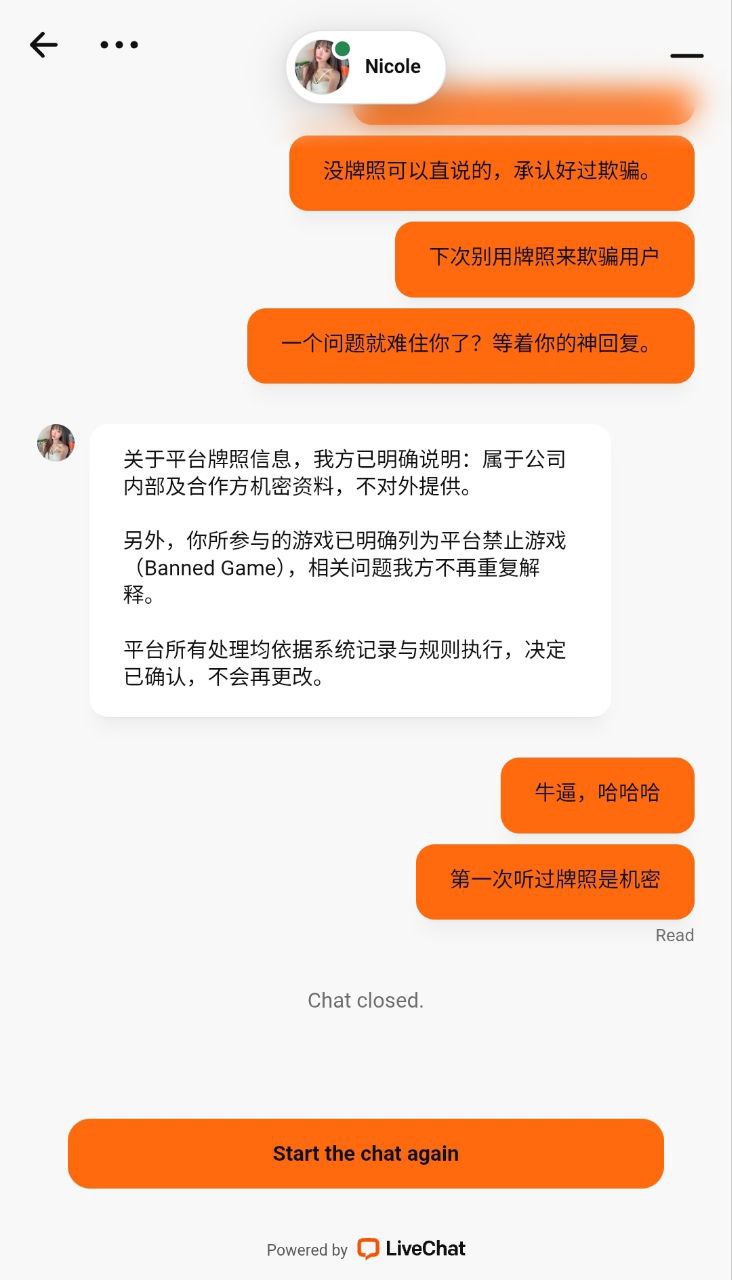Open Nicole's profile avatar in the header

(x=320, y=66)
